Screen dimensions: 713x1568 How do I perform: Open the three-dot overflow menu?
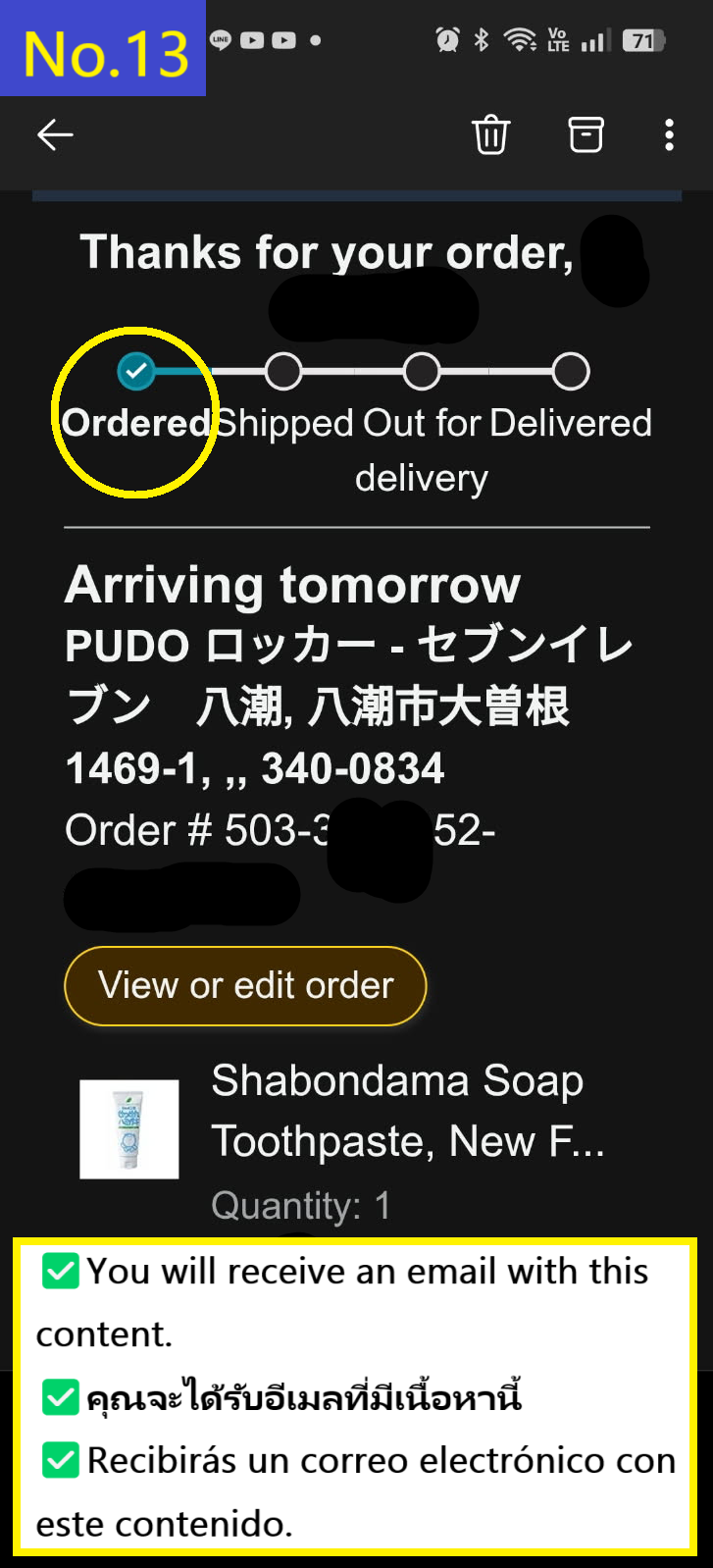(x=668, y=134)
